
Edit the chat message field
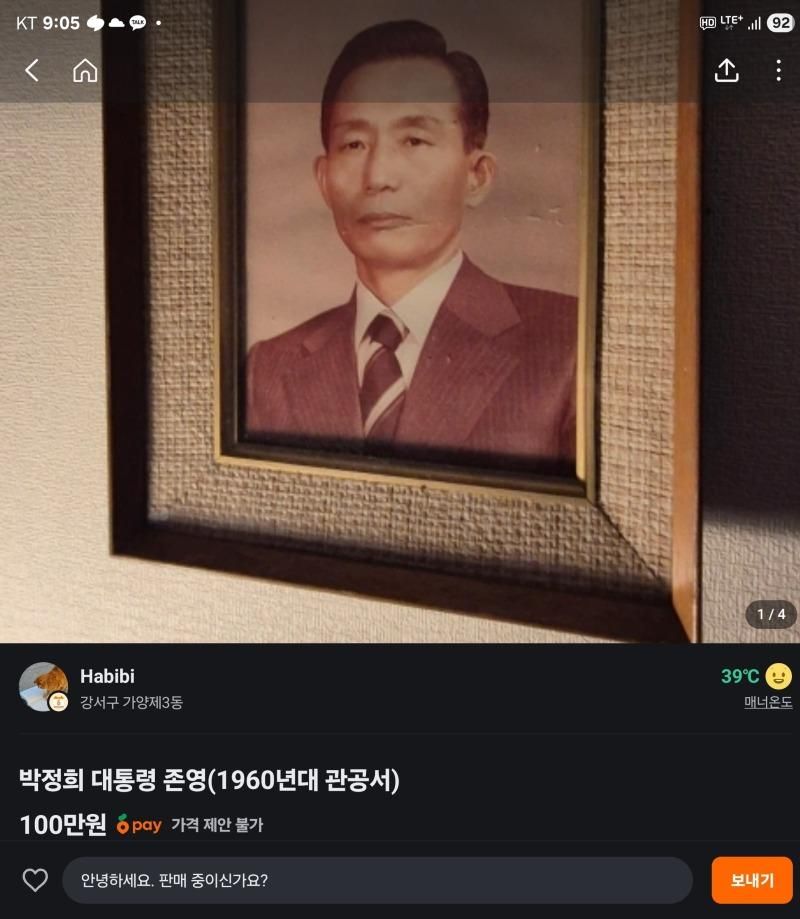coord(378,880)
